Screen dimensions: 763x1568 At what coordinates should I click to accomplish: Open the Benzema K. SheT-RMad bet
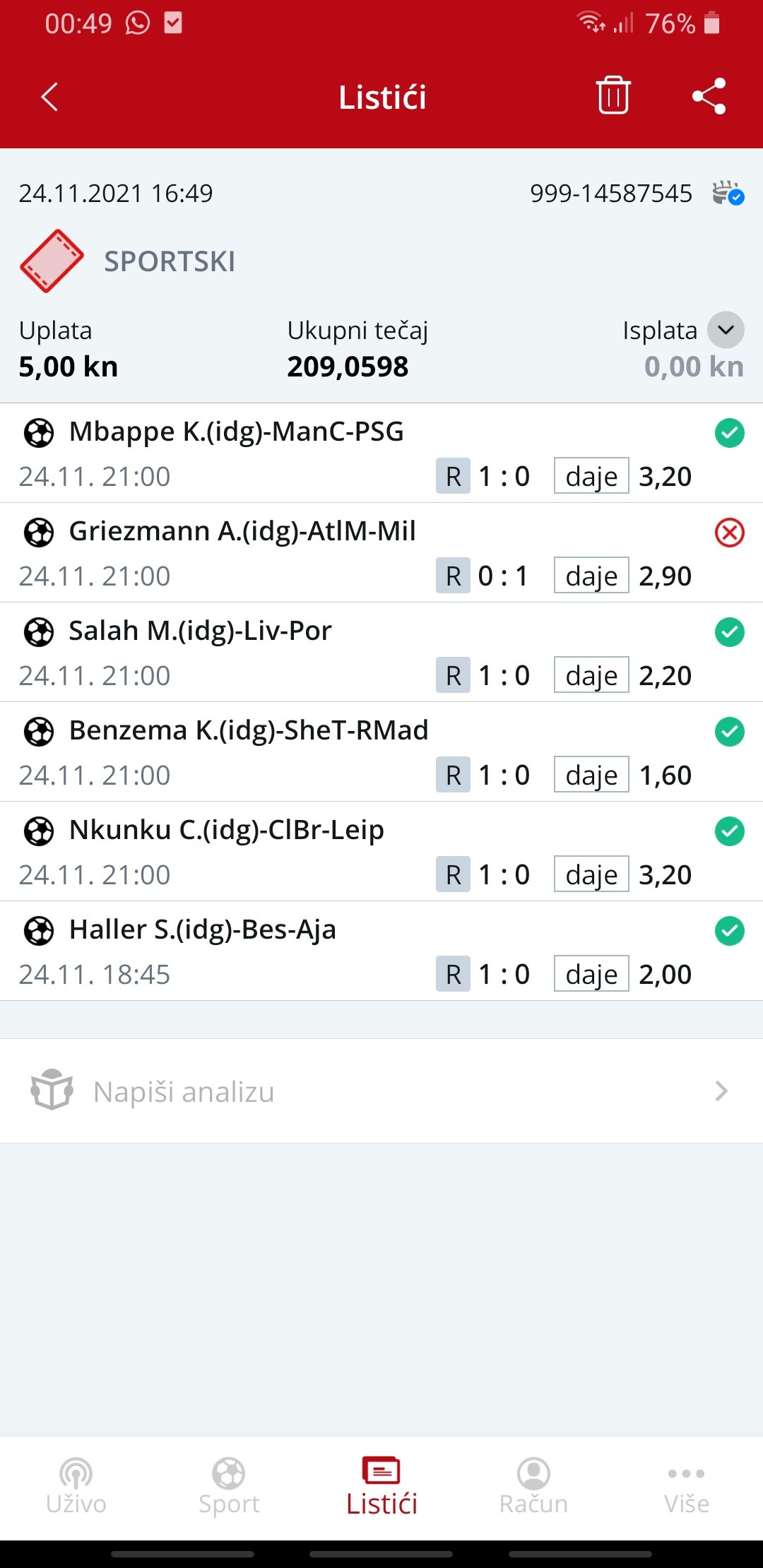[381, 752]
